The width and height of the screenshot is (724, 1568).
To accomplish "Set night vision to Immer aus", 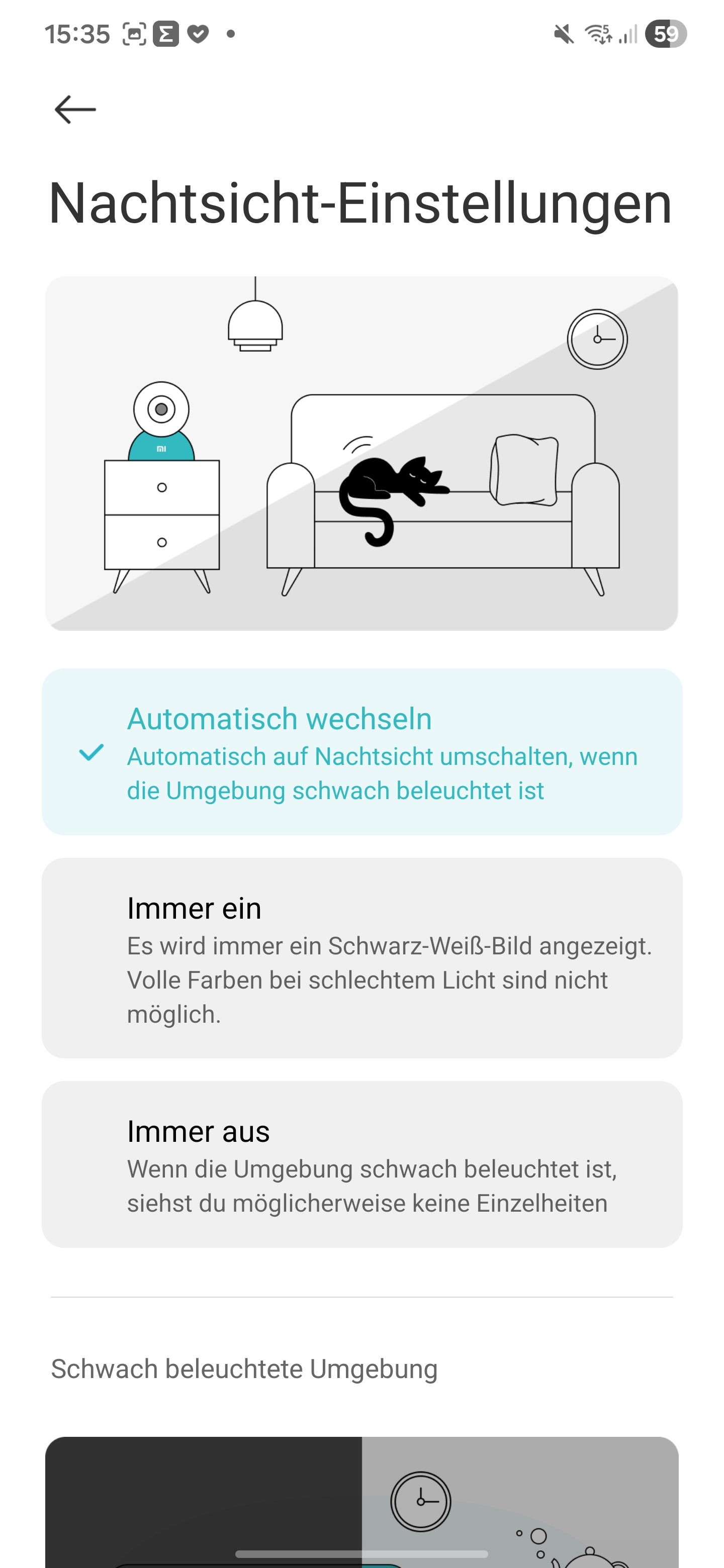I will click(361, 1165).
